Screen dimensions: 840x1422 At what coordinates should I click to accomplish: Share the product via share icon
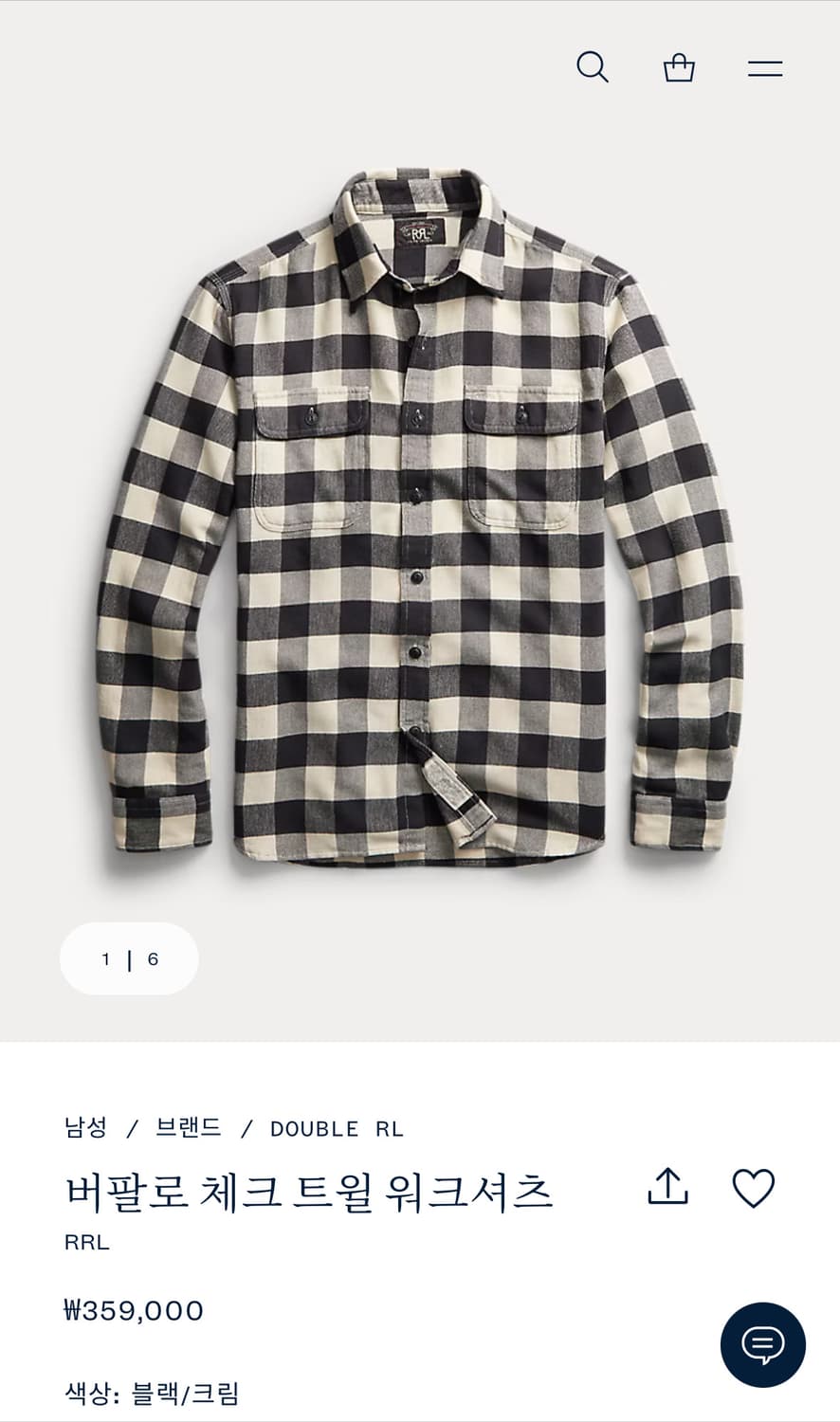[x=669, y=1186]
